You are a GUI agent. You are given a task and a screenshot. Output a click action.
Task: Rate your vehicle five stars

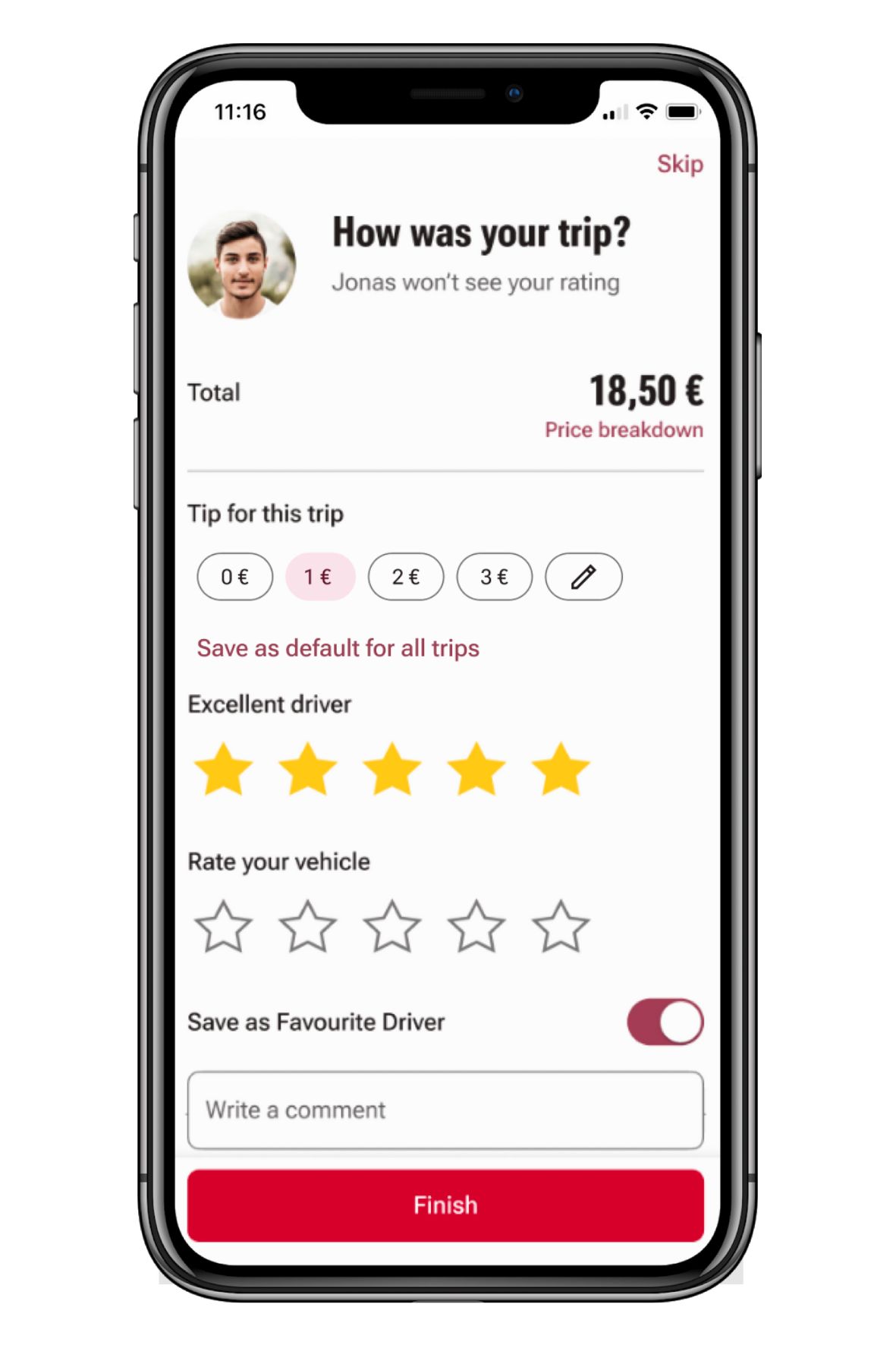coord(560,927)
